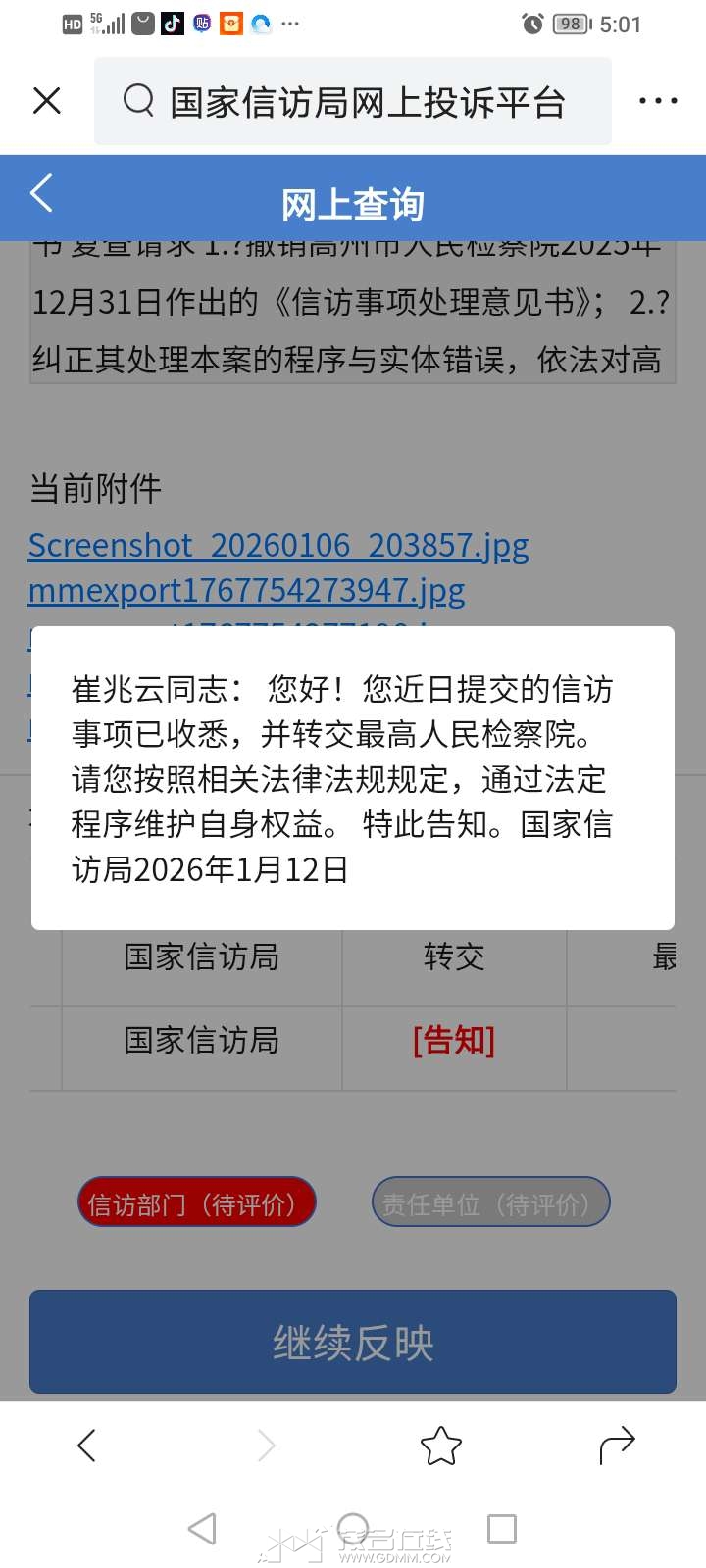The height and width of the screenshot is (1568, 706).
Task: Open attachment mmexport1767754273947.jpg
Action: 246,590
